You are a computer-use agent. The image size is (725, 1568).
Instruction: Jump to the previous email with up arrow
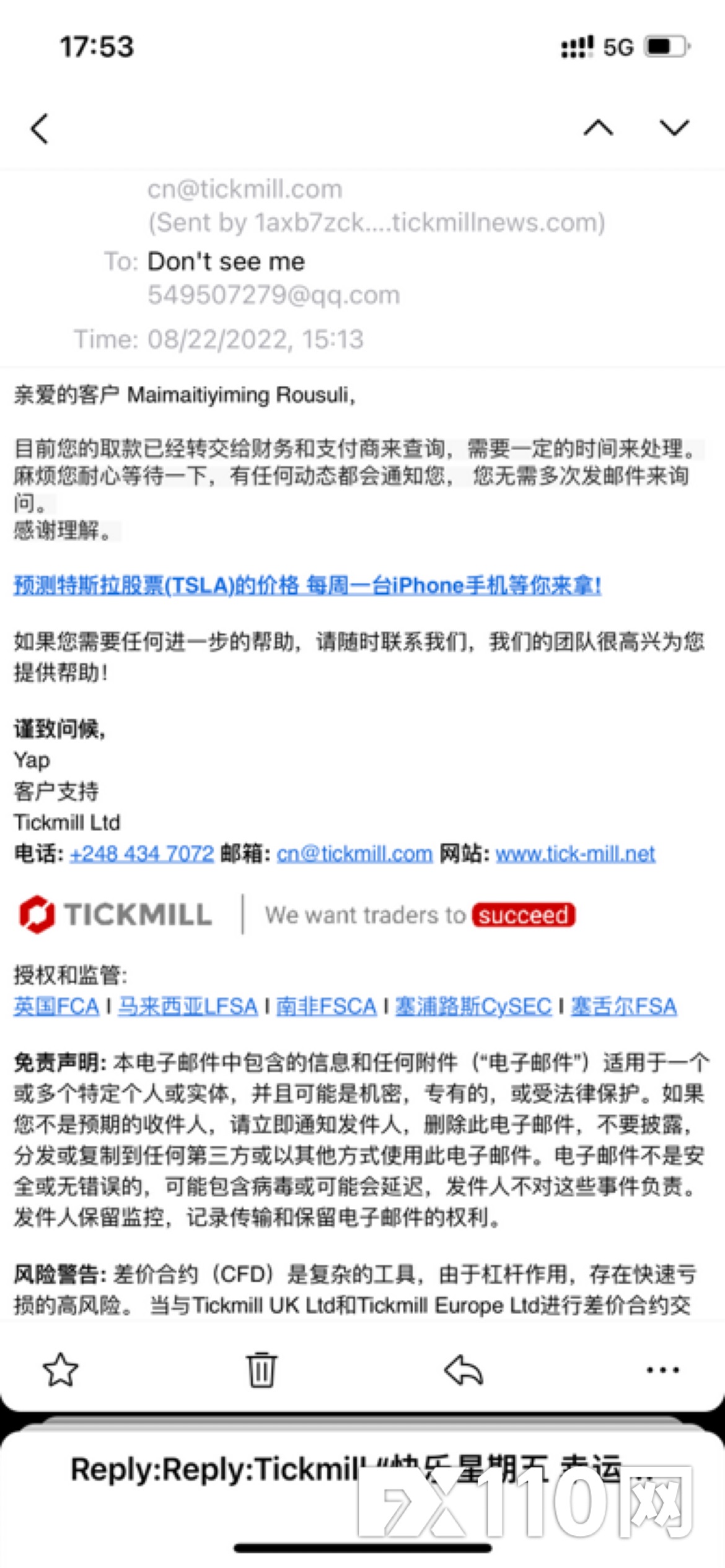[599, 128]
